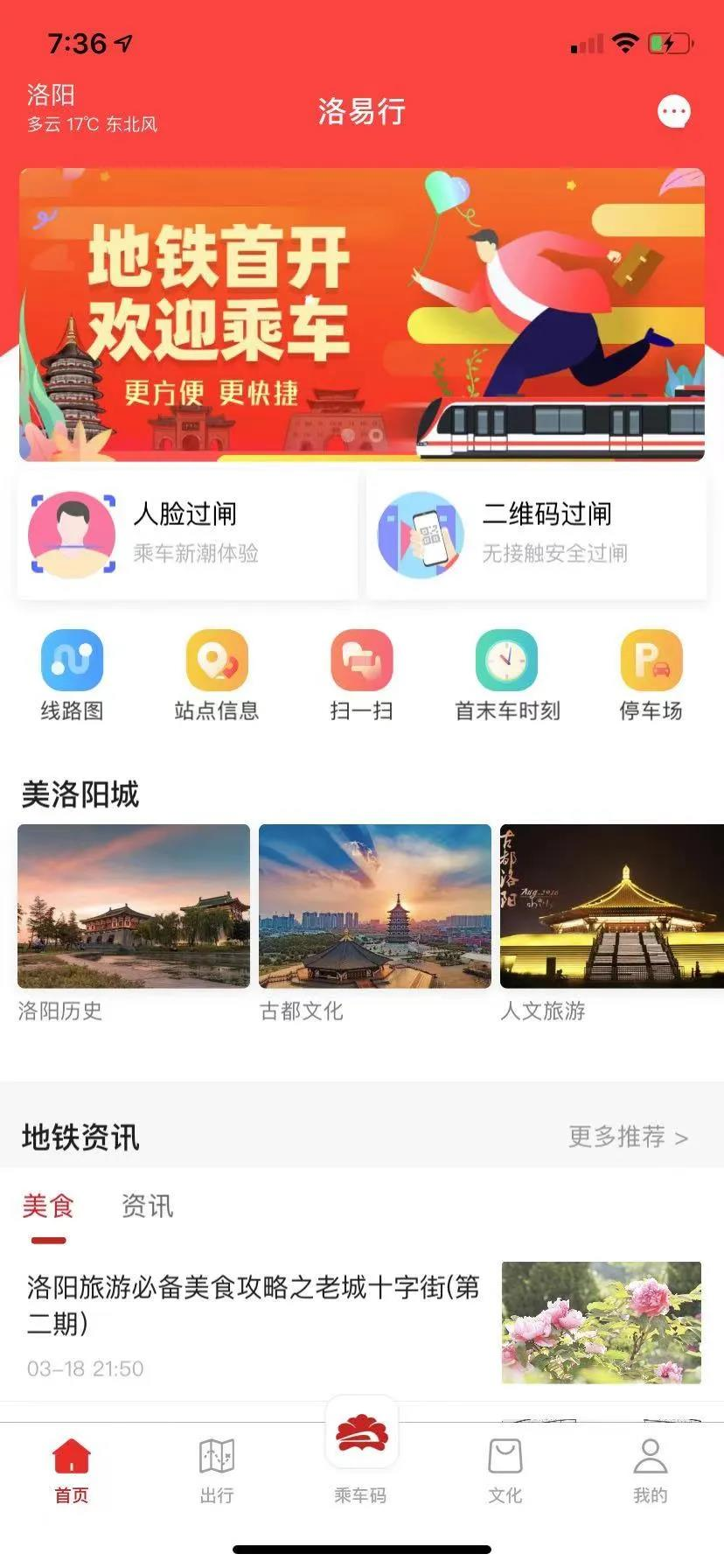Open the 地铁首开 欢迎乘车 banner
Viewport: 724px width, 1568px height.
362,315
